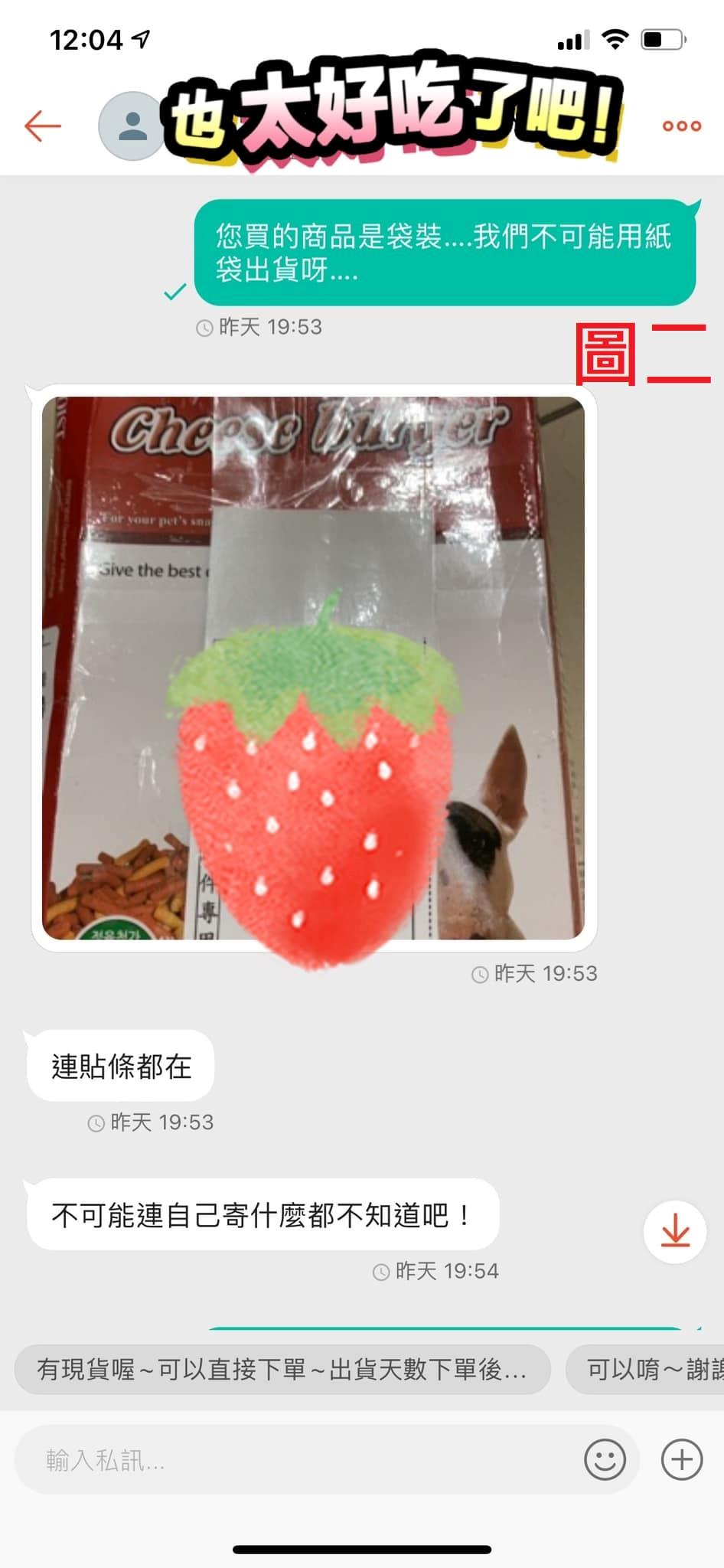The width and height of the screenshot is (724, 1568).
Task: Select quick reply starting with 有現貨喔
Action: [x=282, y=1369]
